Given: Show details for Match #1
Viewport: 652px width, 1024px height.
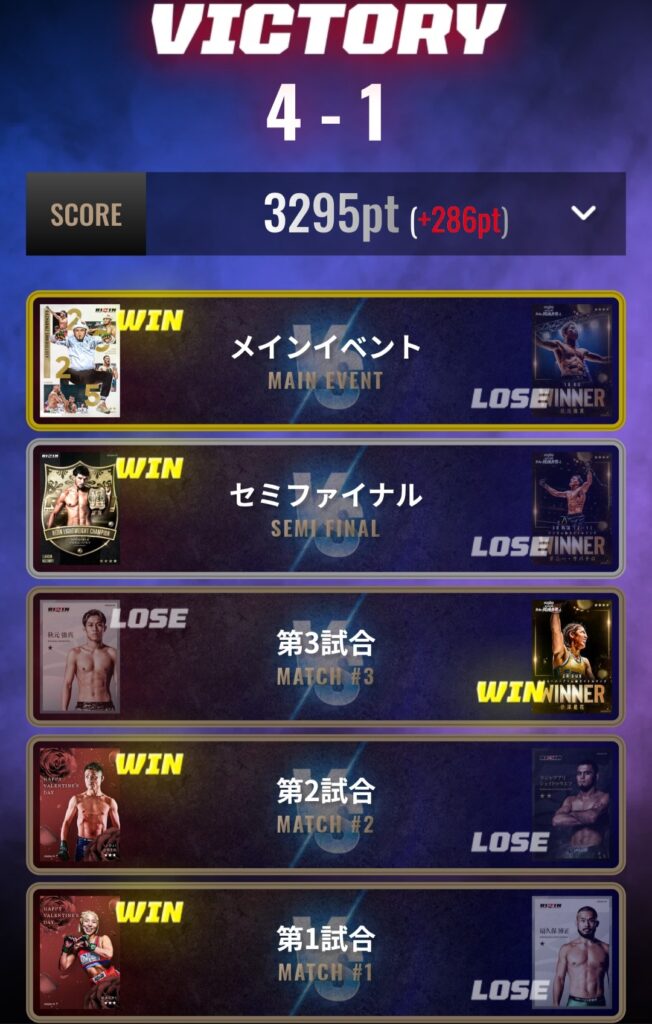Looking at the screenshot, I should pos(326,952).
